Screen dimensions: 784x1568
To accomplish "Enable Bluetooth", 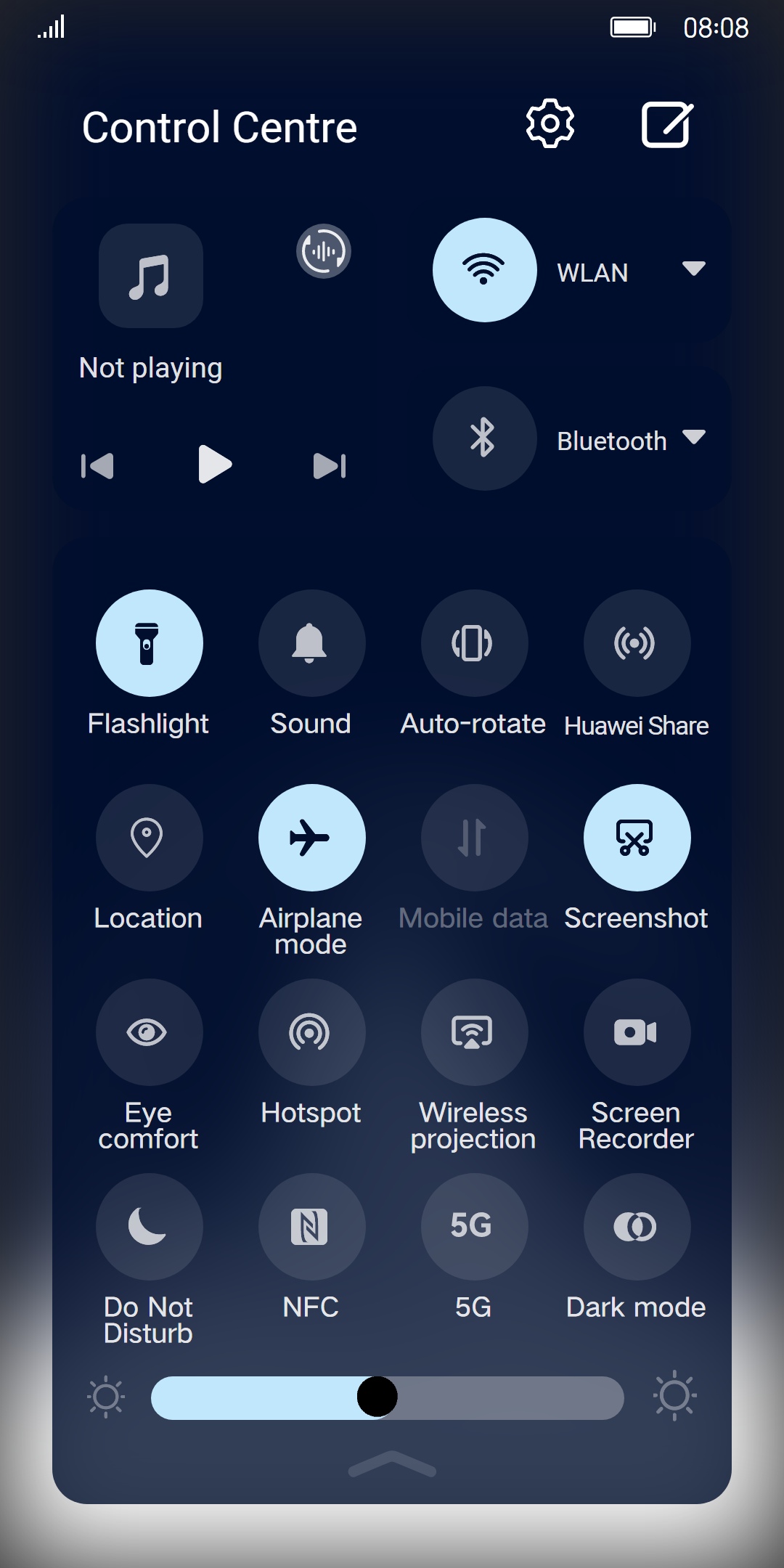I will 484,438.
